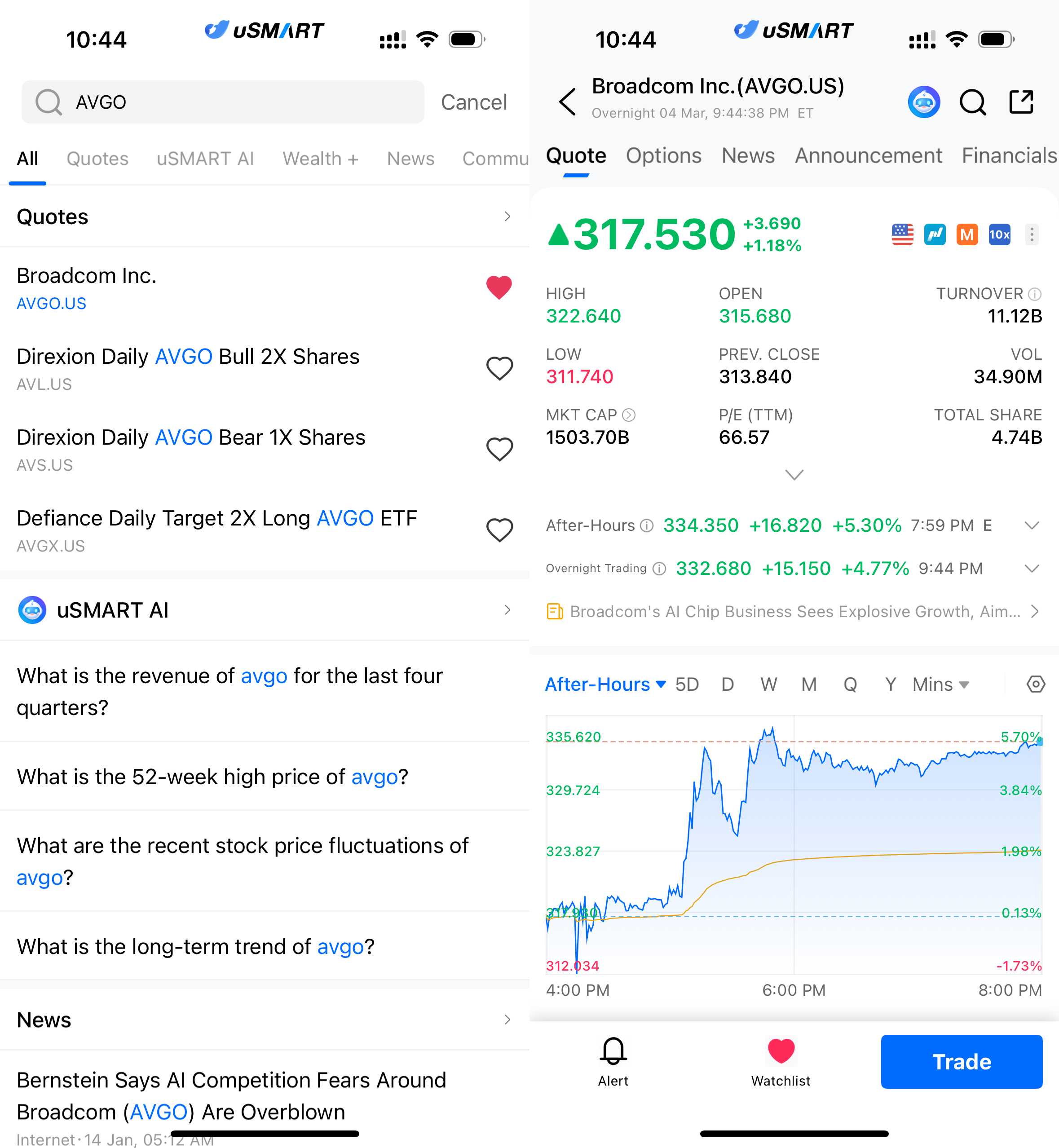Cancel the AVGO search
The image size is (1059, 1148).
473,102
